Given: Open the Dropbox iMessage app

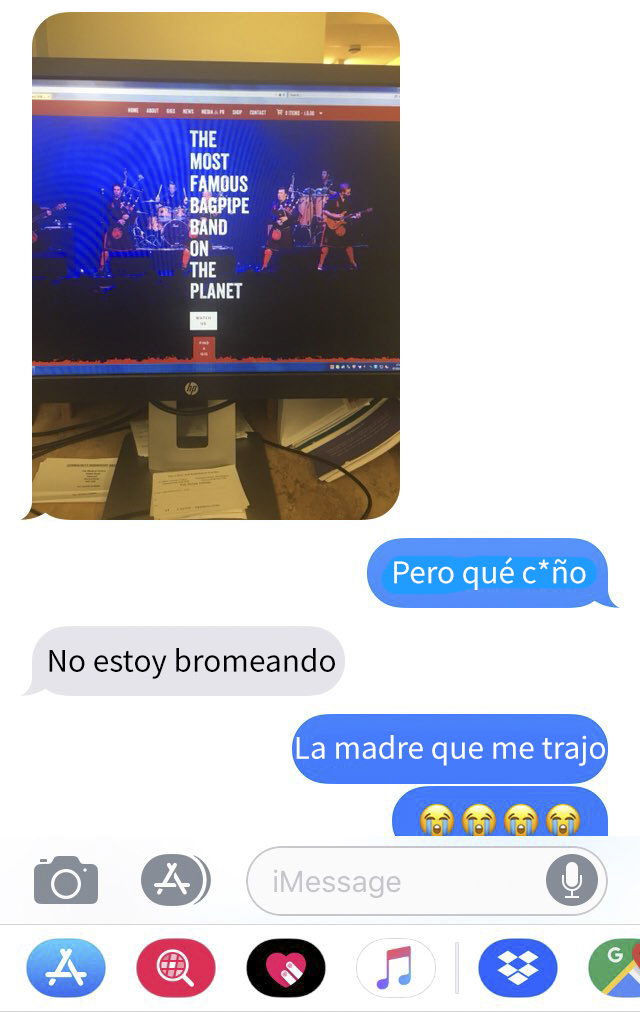Looking at the screenshot, I should click(517, 968).
